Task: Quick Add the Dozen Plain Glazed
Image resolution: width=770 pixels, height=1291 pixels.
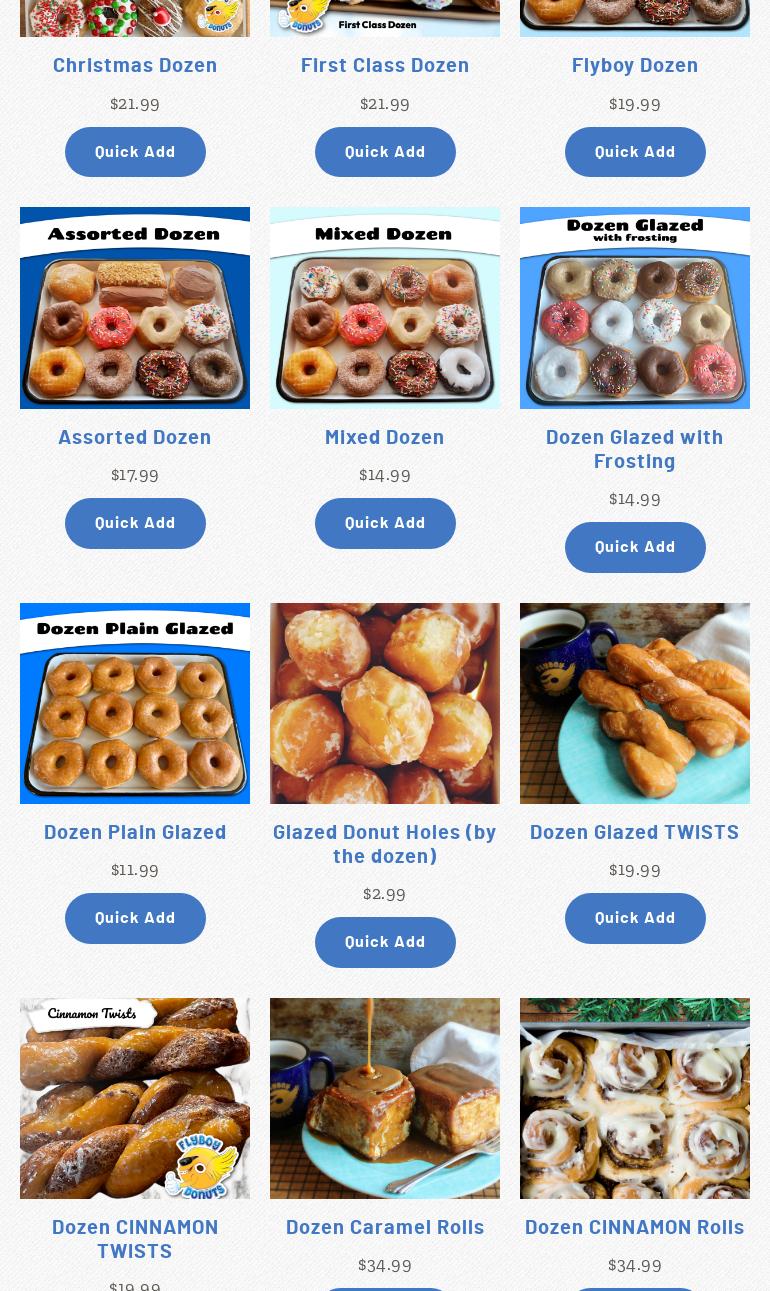Action: pos(135,918)
